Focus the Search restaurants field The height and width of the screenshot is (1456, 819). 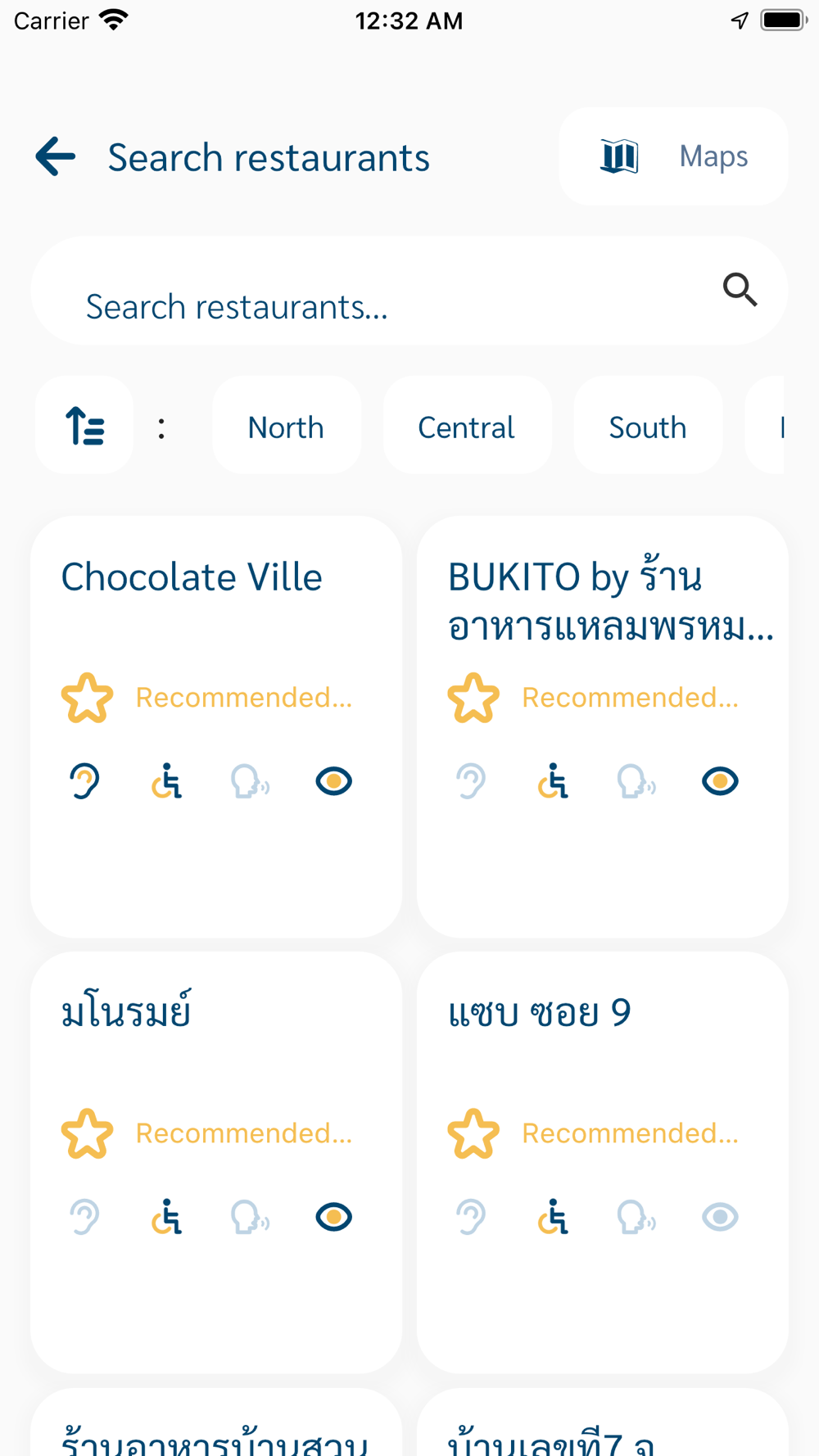point(377,307)
